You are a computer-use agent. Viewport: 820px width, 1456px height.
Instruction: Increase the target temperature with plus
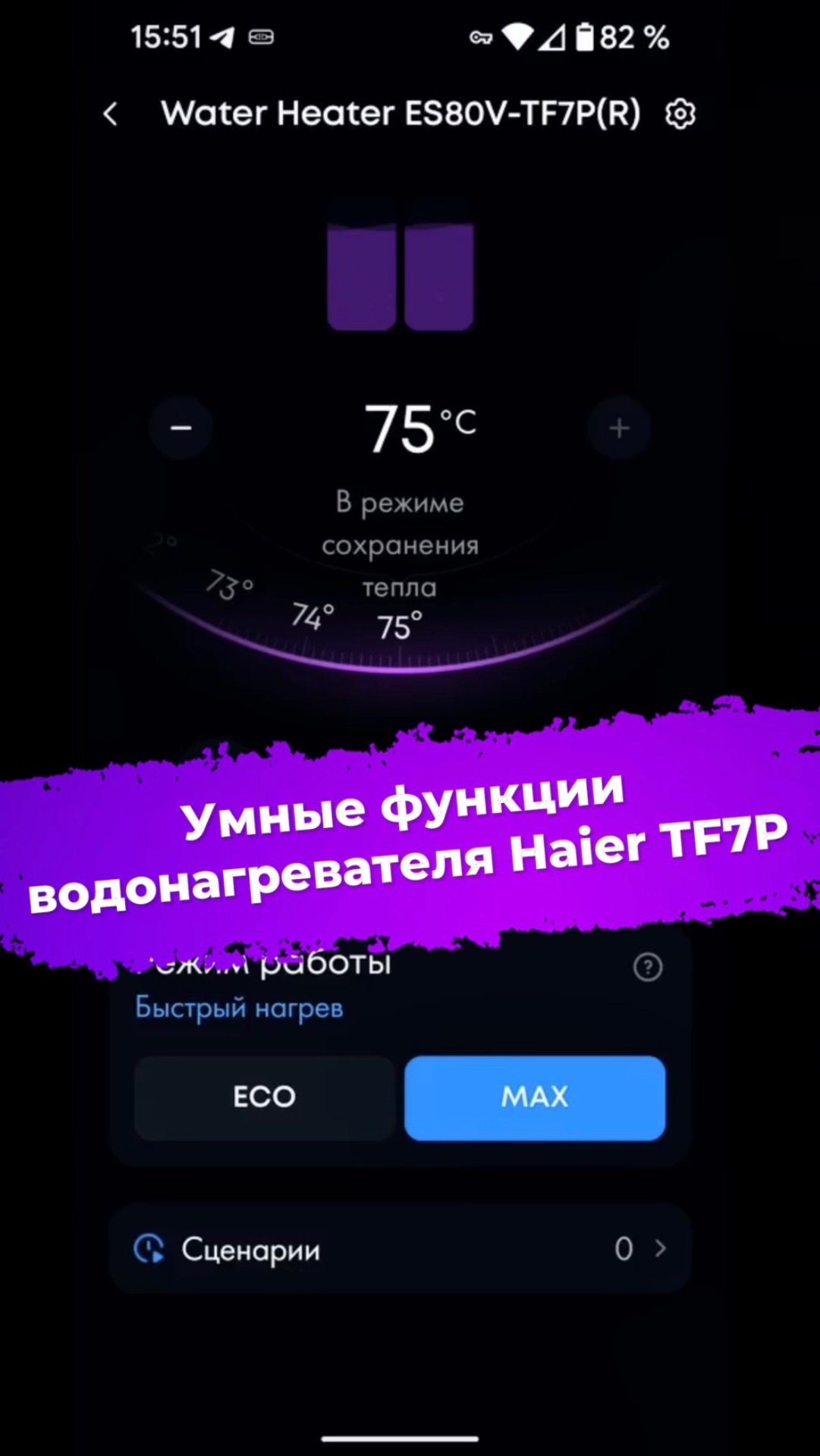(x=619, y=428)
